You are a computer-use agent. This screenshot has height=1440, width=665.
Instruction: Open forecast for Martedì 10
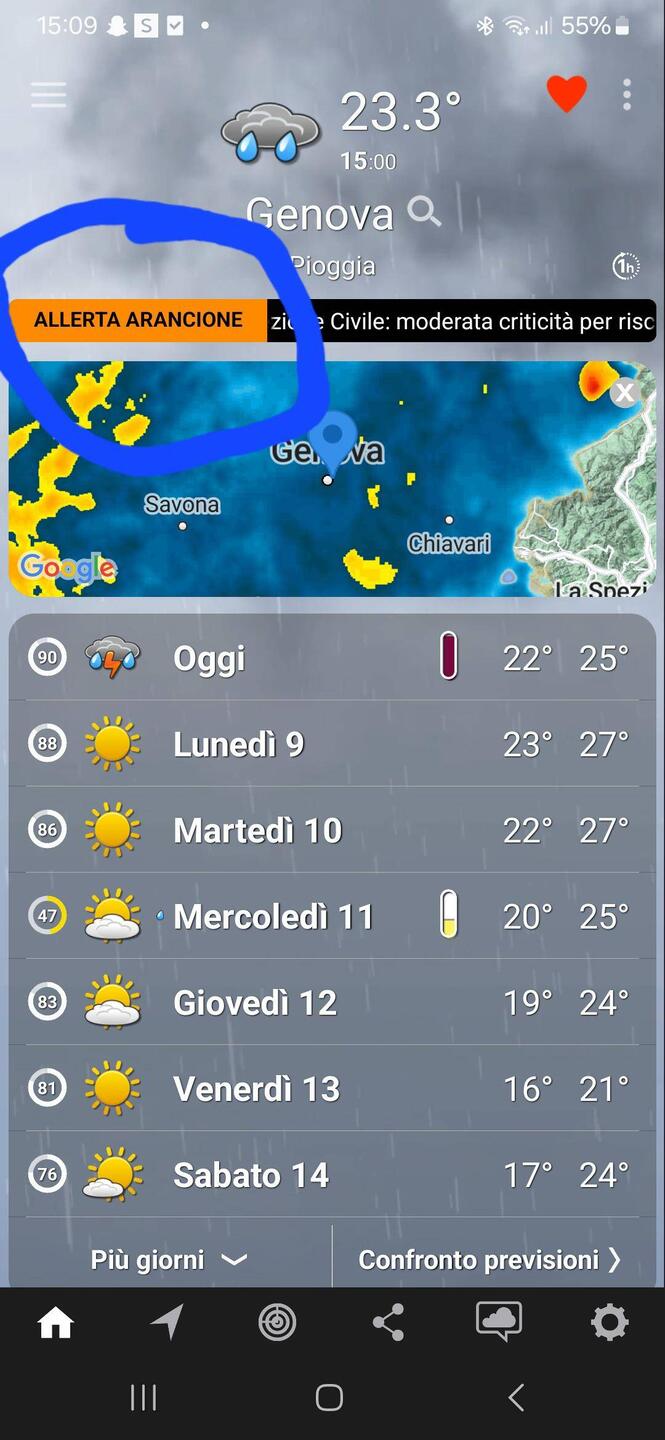coord(330,830)
